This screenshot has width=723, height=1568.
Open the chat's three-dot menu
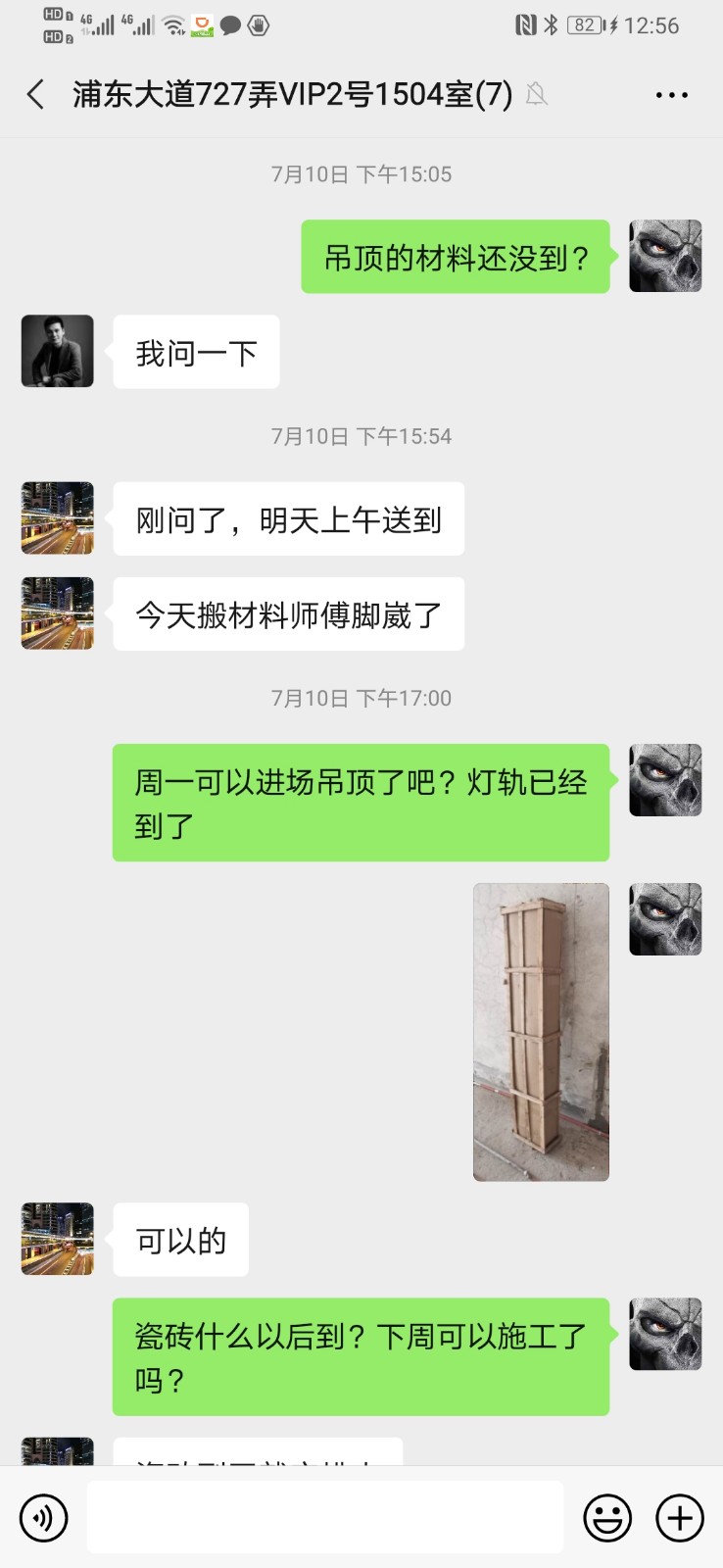click(x=671, y=95)
